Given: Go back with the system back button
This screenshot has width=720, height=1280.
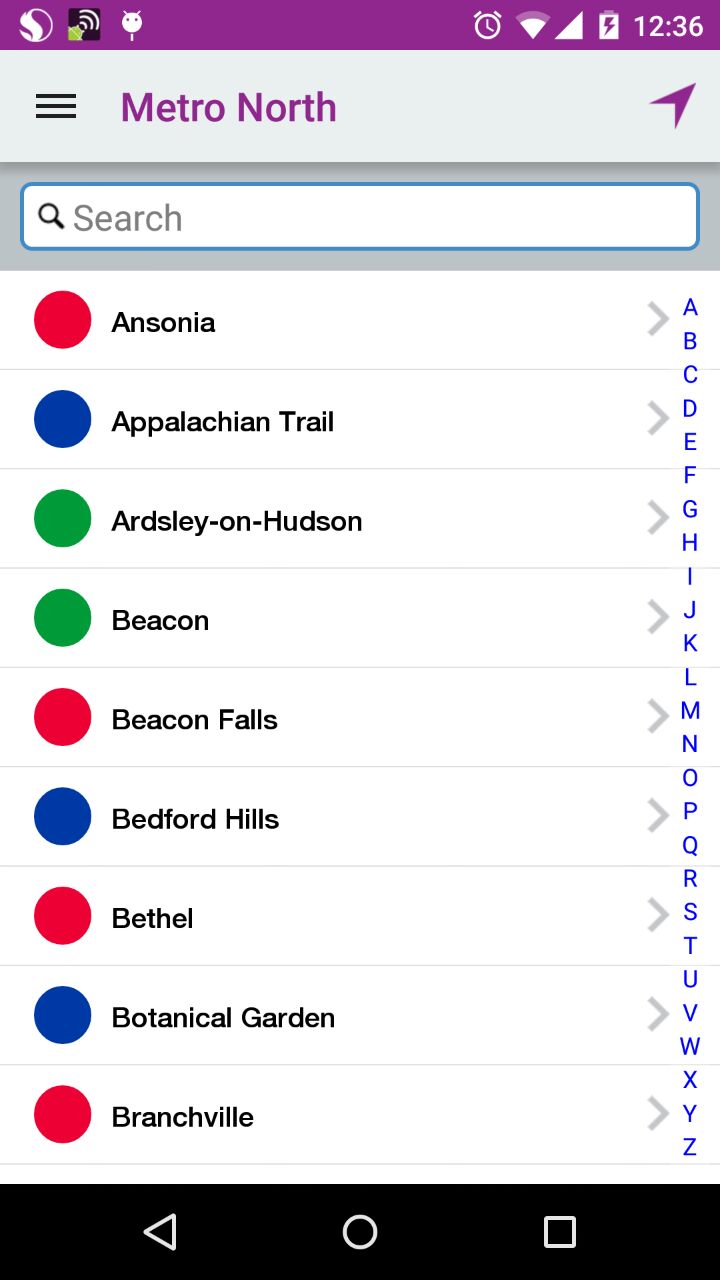Looking at the screenshot, I should pos(160,1232).
